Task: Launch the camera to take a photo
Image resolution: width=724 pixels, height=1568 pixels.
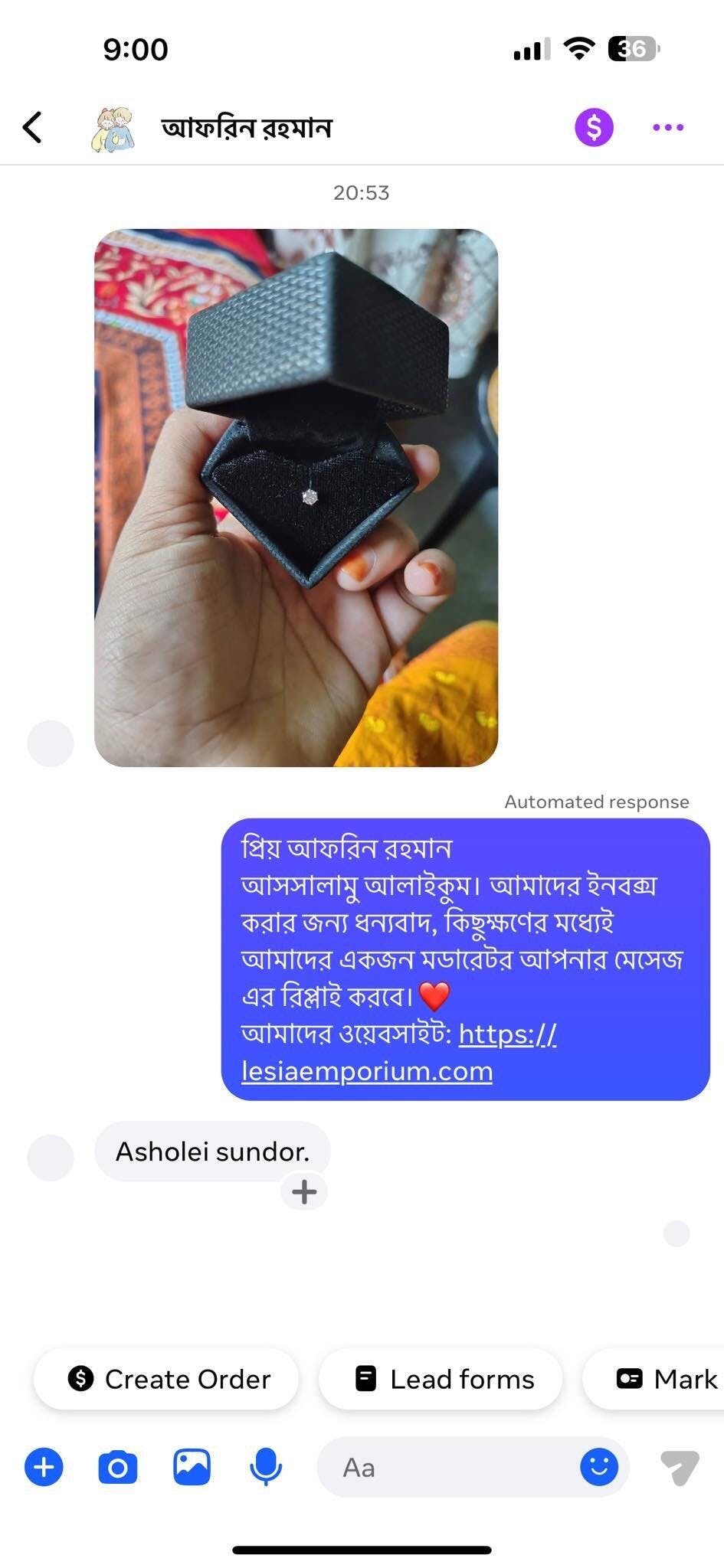Action: click(118, 1467)
